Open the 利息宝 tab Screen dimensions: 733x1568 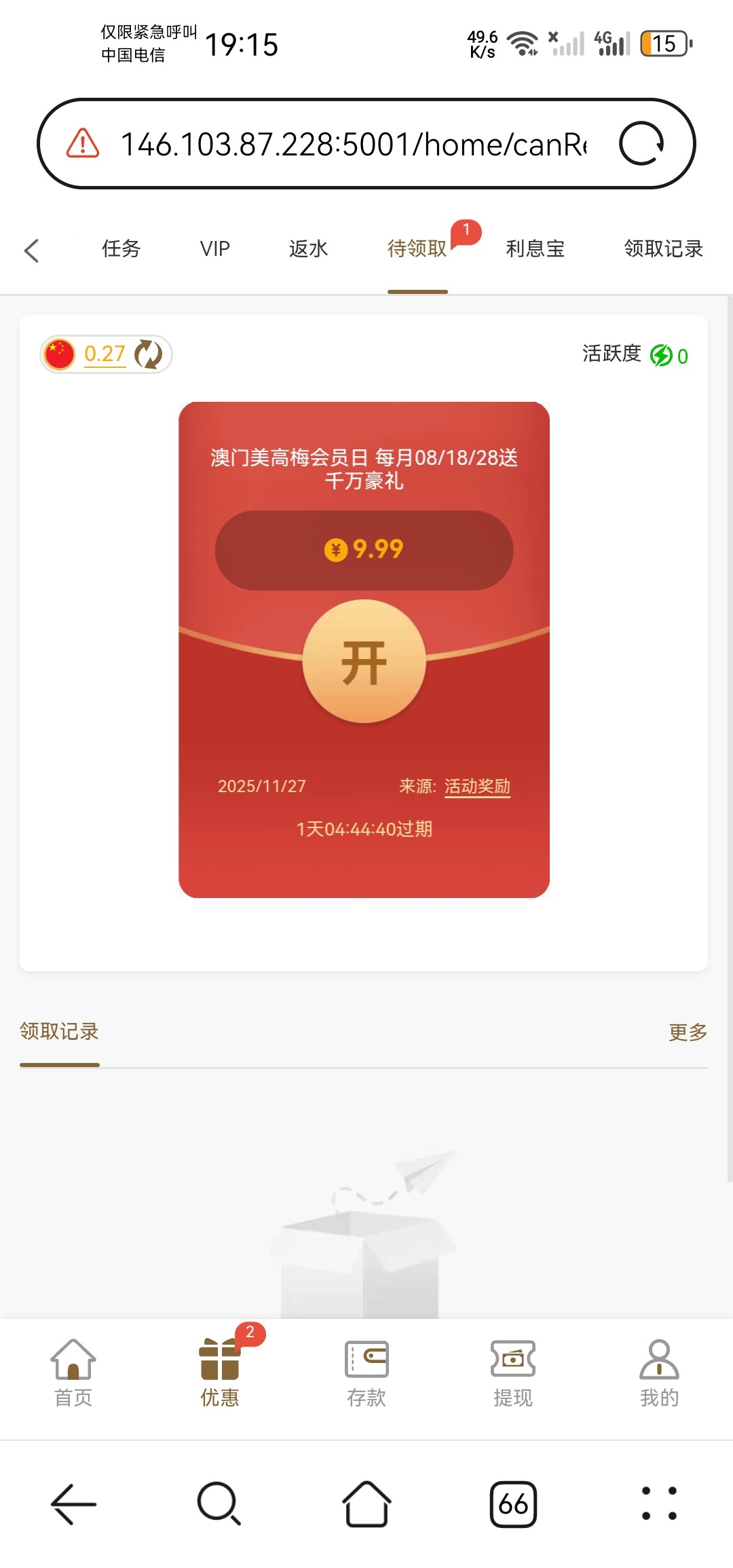coord(535,249)
